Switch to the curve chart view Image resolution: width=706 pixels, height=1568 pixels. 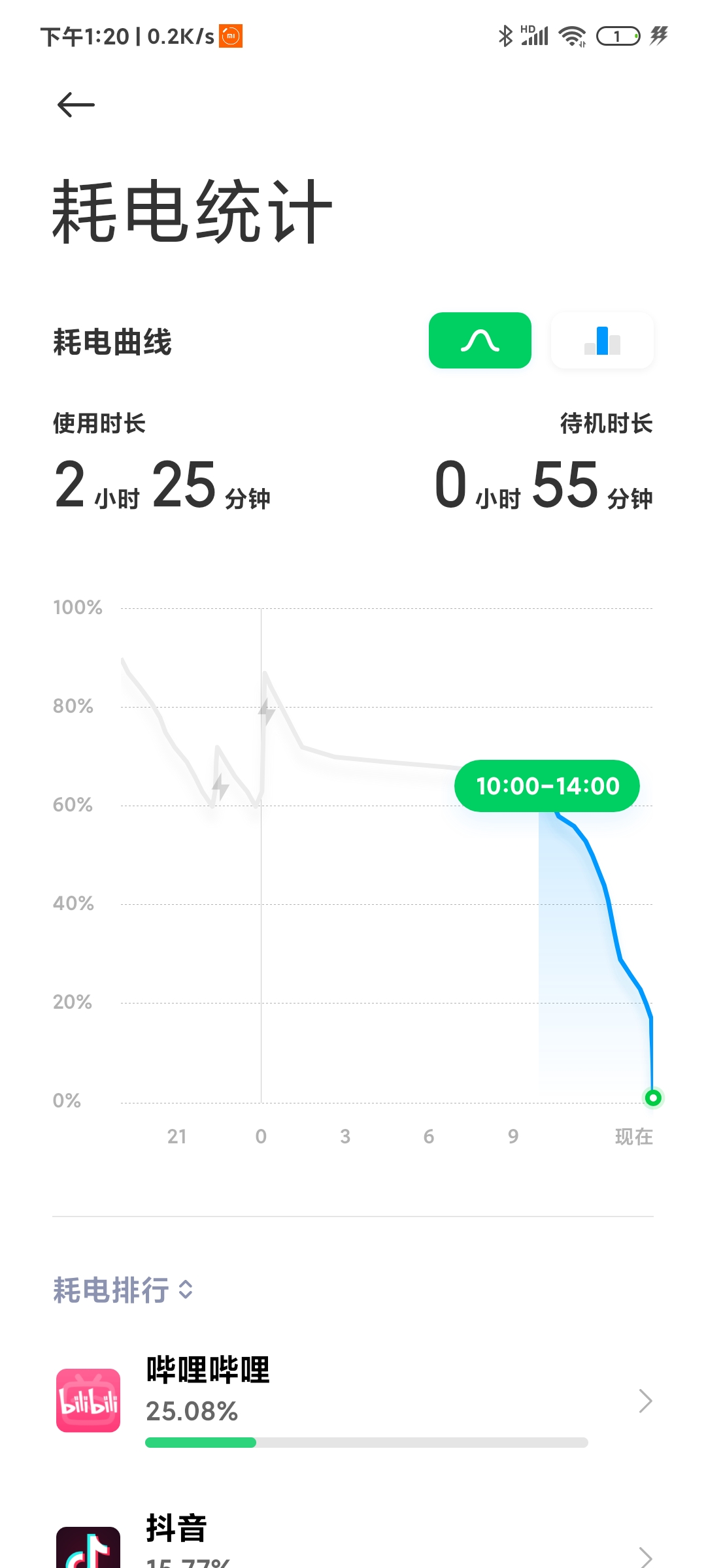[x=480, y=340]
